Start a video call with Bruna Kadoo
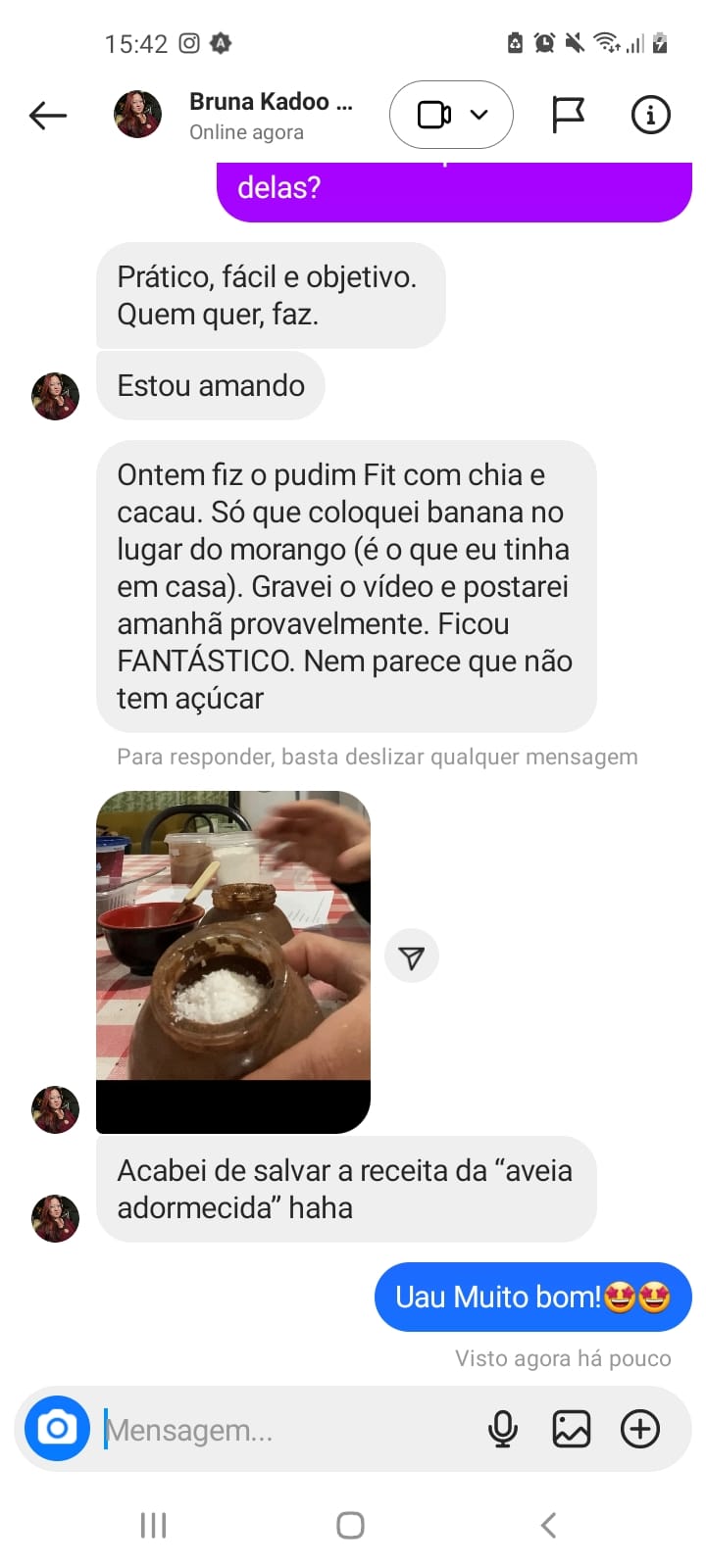This screenshot has height=1568, width=706. point(434,115)
